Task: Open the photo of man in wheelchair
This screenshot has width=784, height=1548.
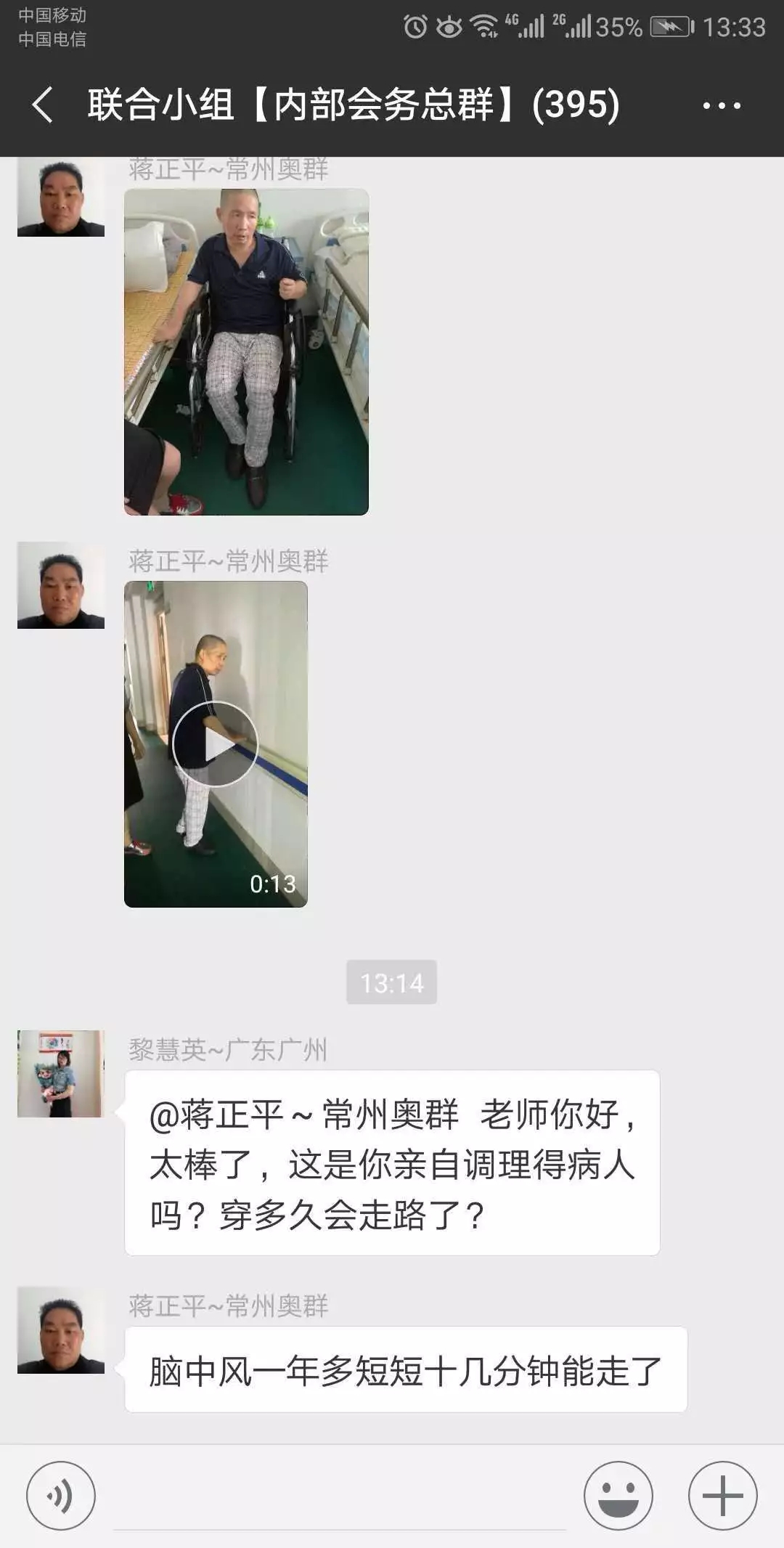Action: coord(246,352)
